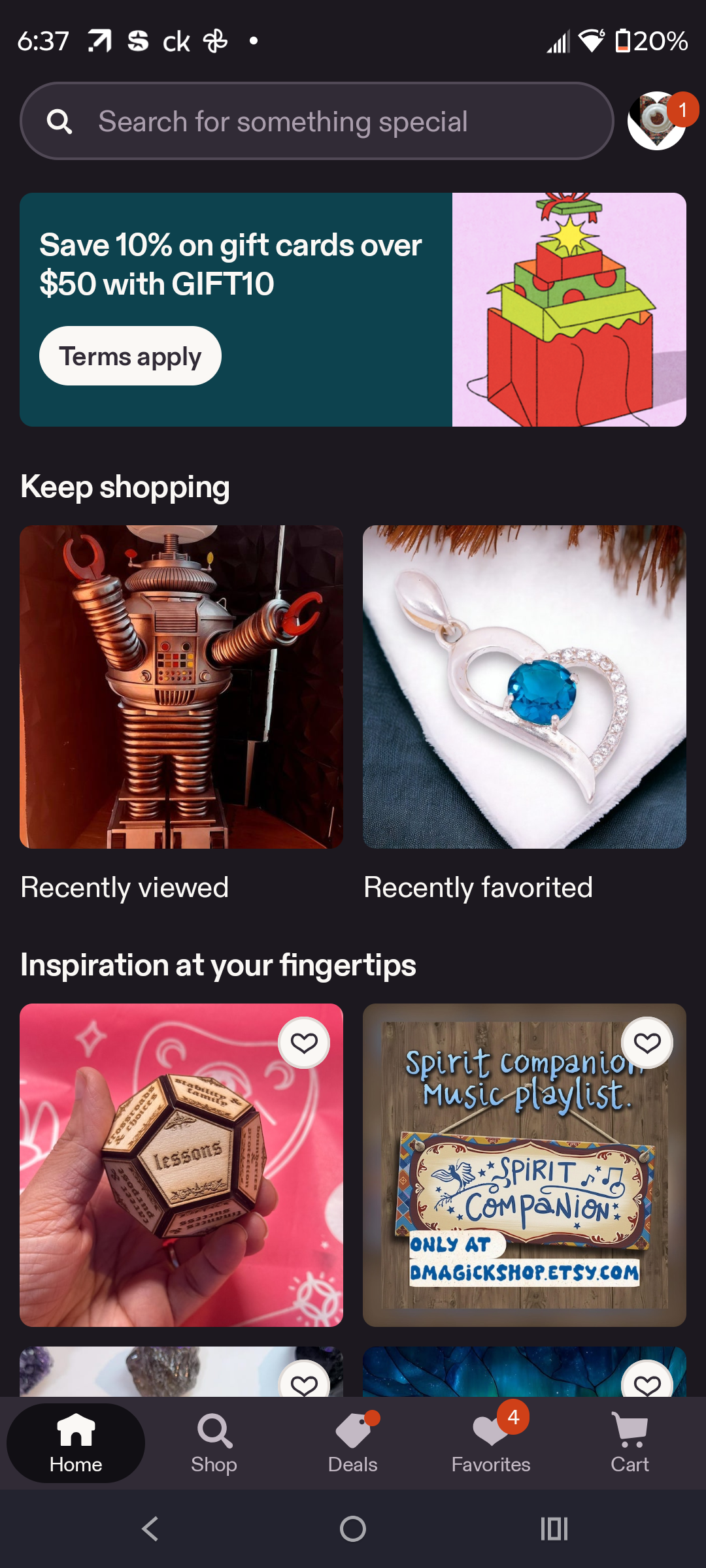Open recent apps from the navigation bar
Viewport: 706px width, 1568px height.
554,1529
